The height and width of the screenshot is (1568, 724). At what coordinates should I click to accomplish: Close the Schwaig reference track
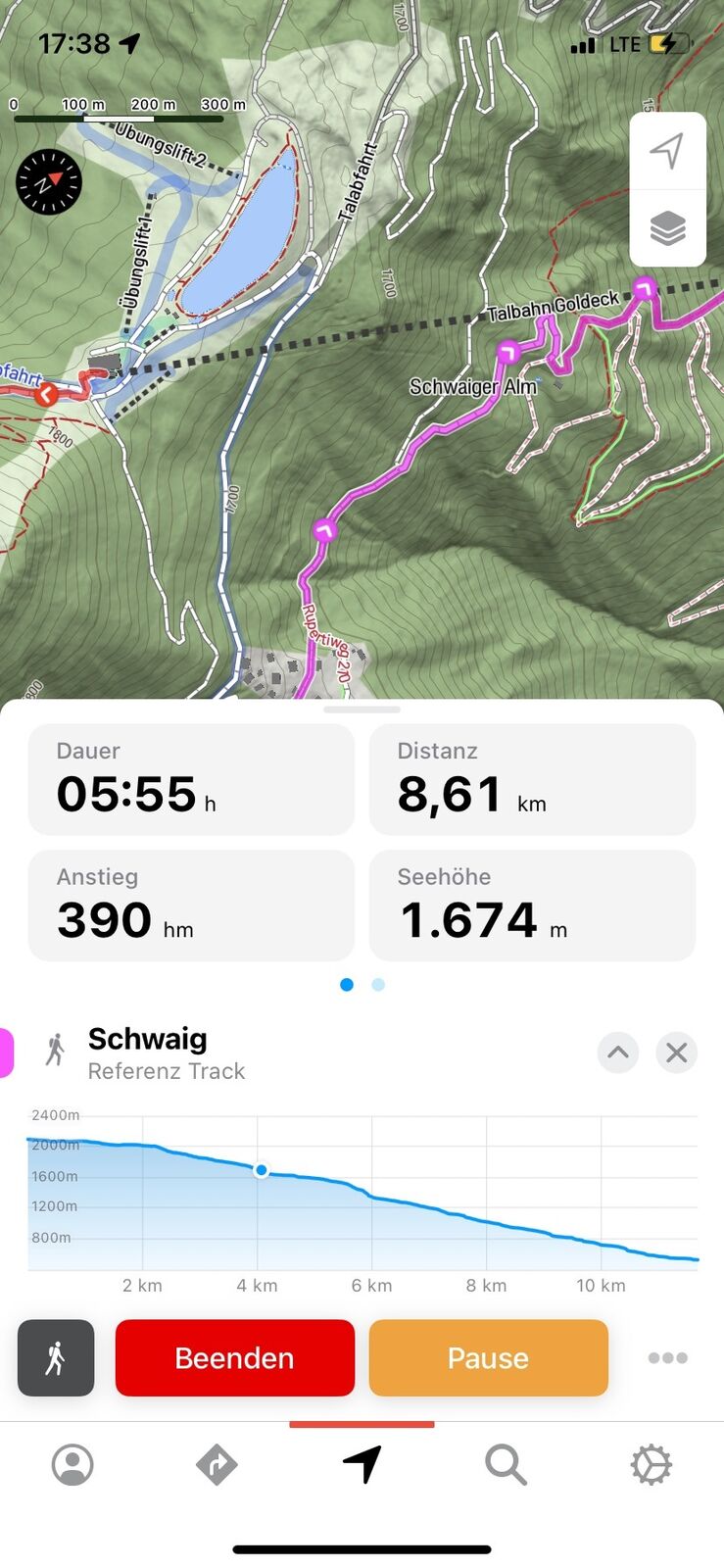pyautogui.click(x=676, y=1053)
